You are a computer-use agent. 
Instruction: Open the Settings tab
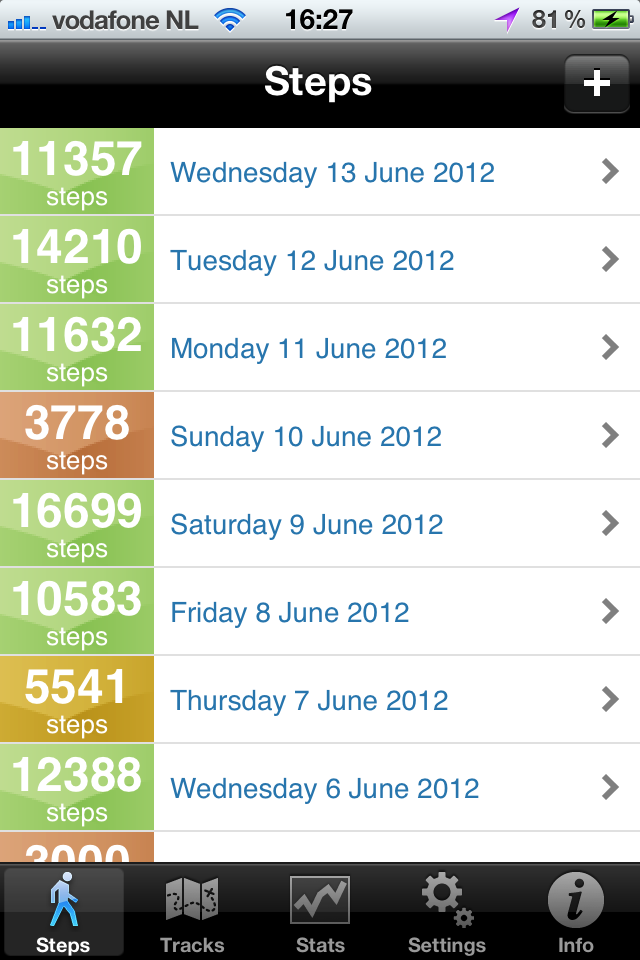coord(447,912)
